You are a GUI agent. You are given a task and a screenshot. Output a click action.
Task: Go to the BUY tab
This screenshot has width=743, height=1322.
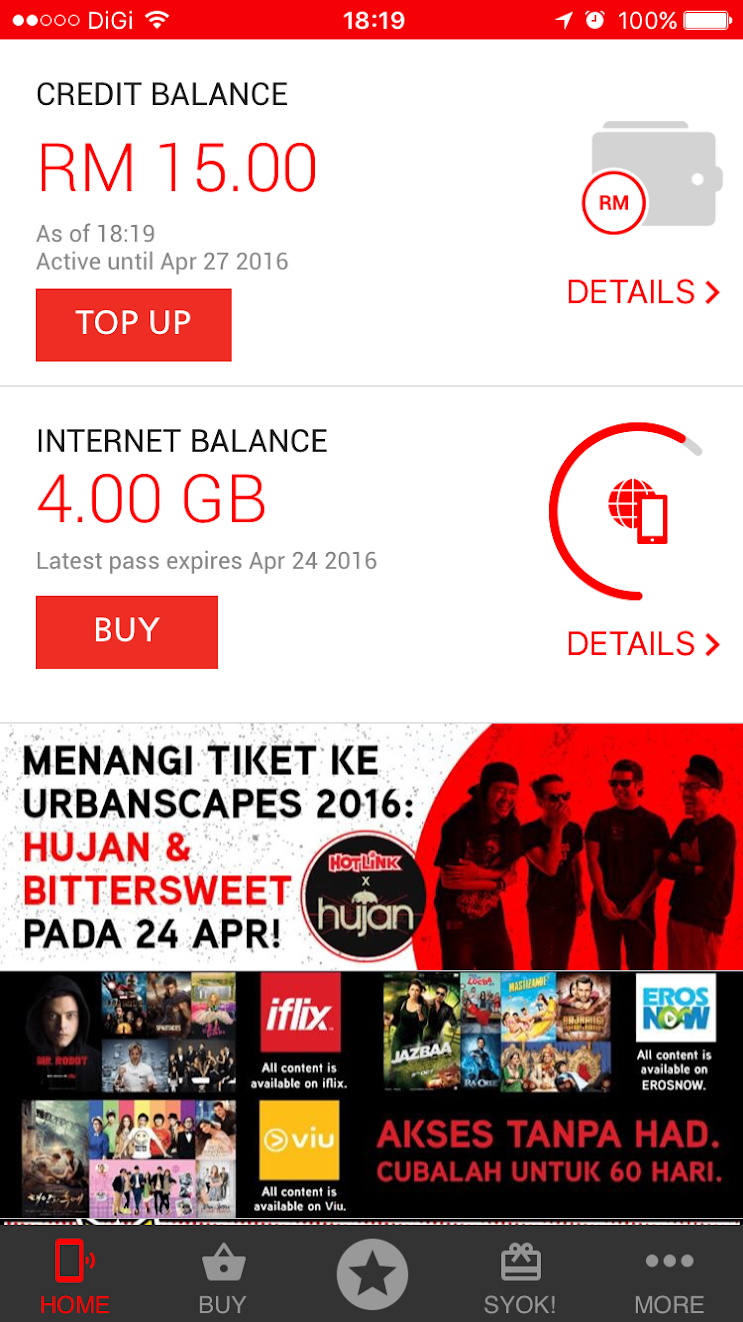222,1277
